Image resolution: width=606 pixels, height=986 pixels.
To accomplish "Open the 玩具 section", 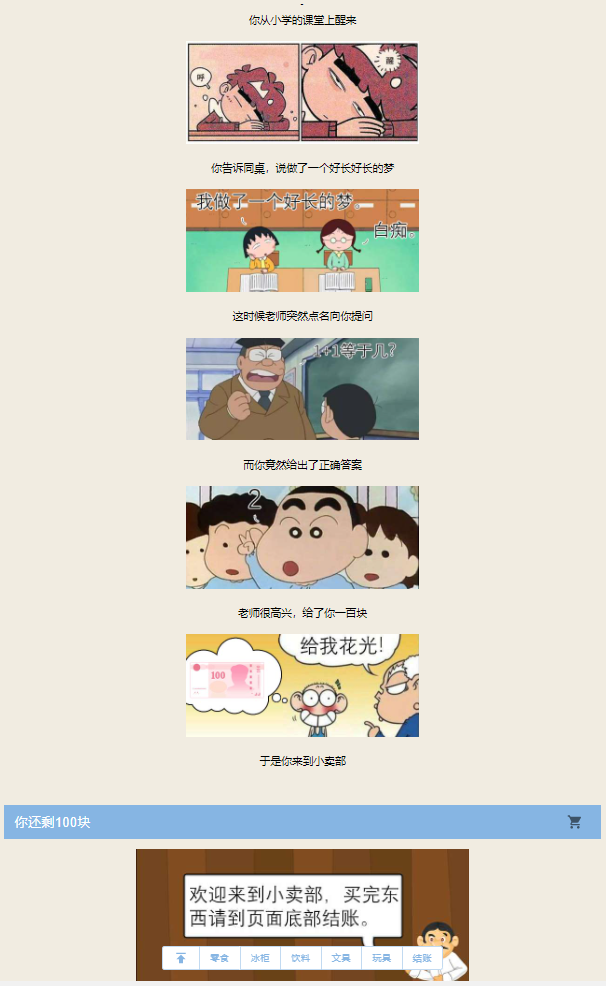I will (x=381, y=958).
